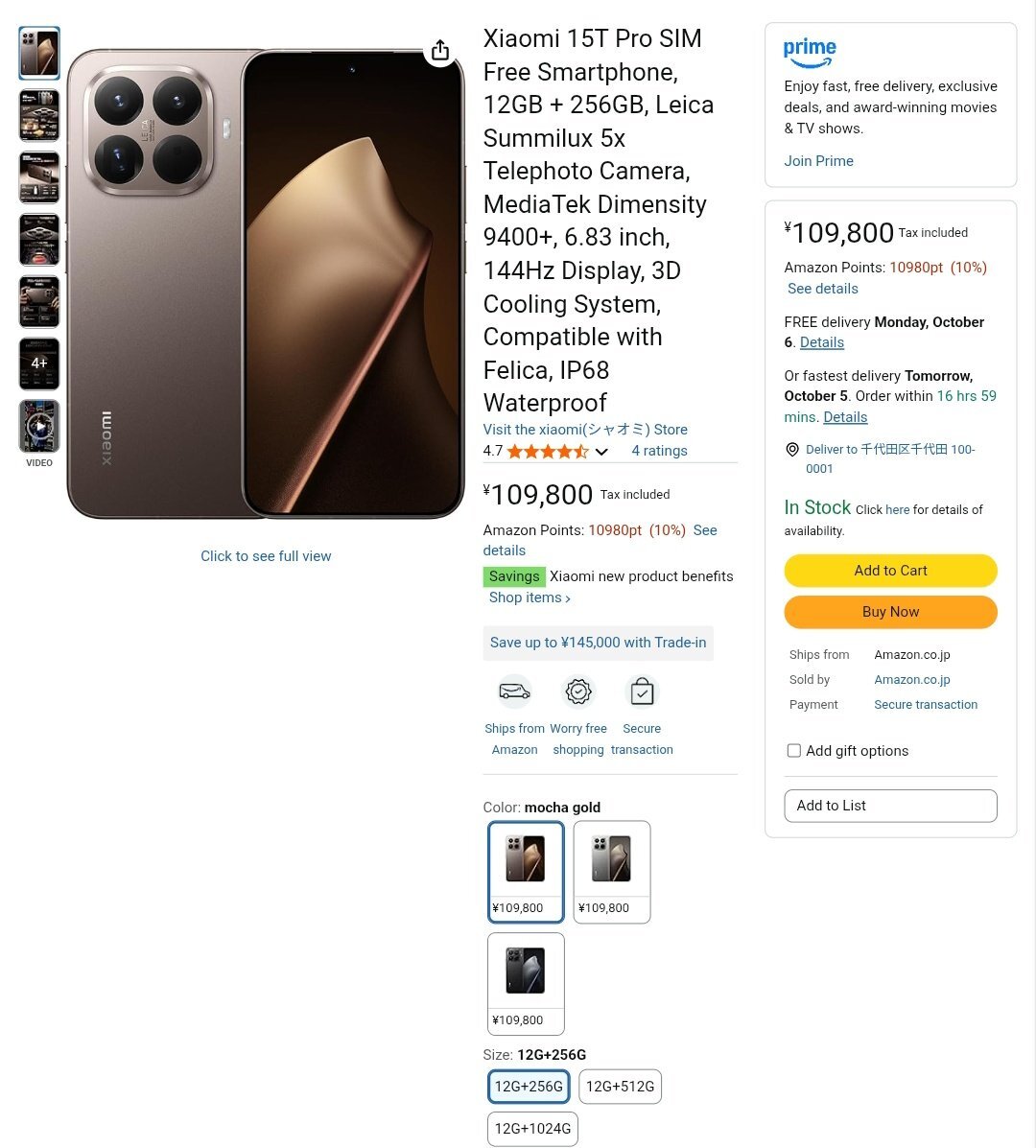Join Prime membership
Image resolution: width=1036 pixels, height=1148 pixels.
coord(818,161)
